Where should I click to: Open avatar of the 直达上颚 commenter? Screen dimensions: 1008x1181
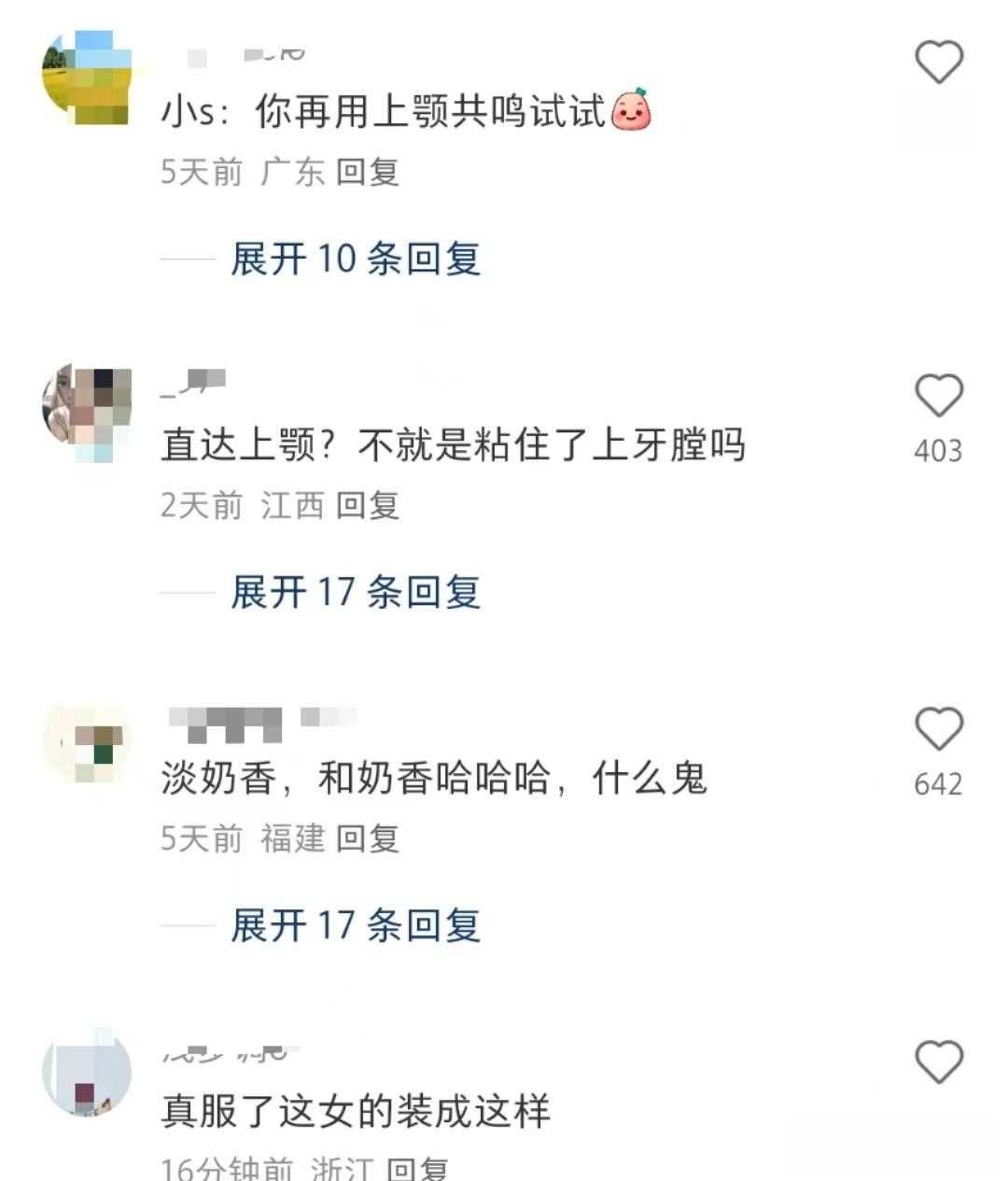(x=86, y=411)
